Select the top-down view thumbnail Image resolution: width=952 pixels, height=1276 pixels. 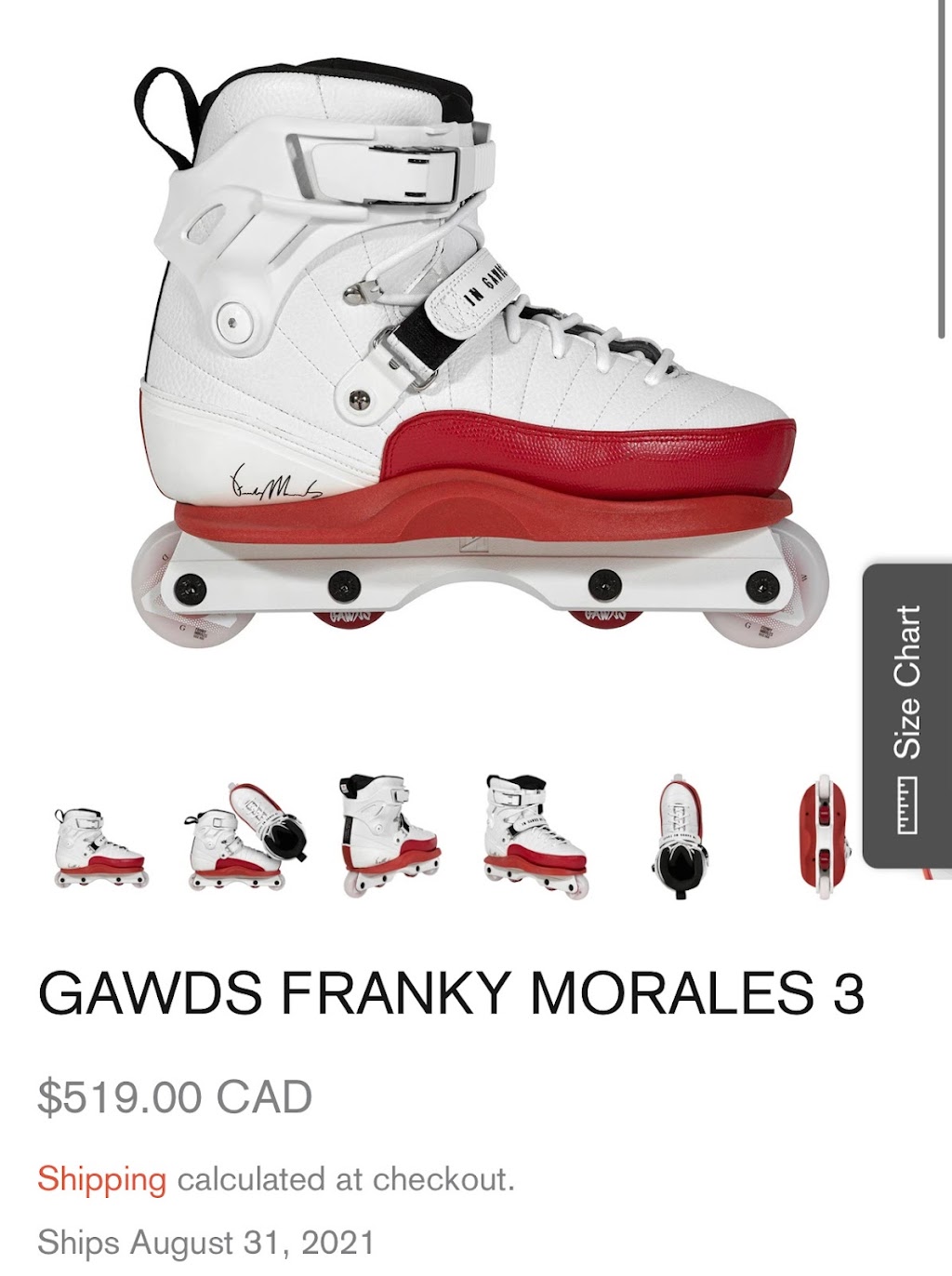(681, 835)
